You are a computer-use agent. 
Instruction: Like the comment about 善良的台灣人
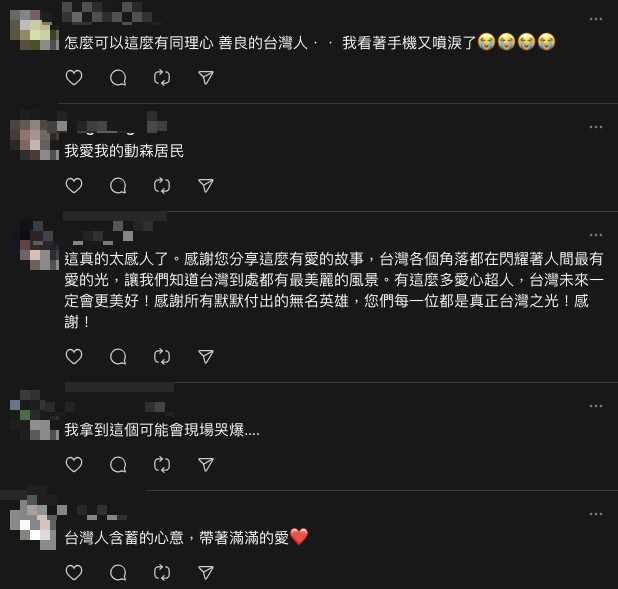[x=74, y=77]
